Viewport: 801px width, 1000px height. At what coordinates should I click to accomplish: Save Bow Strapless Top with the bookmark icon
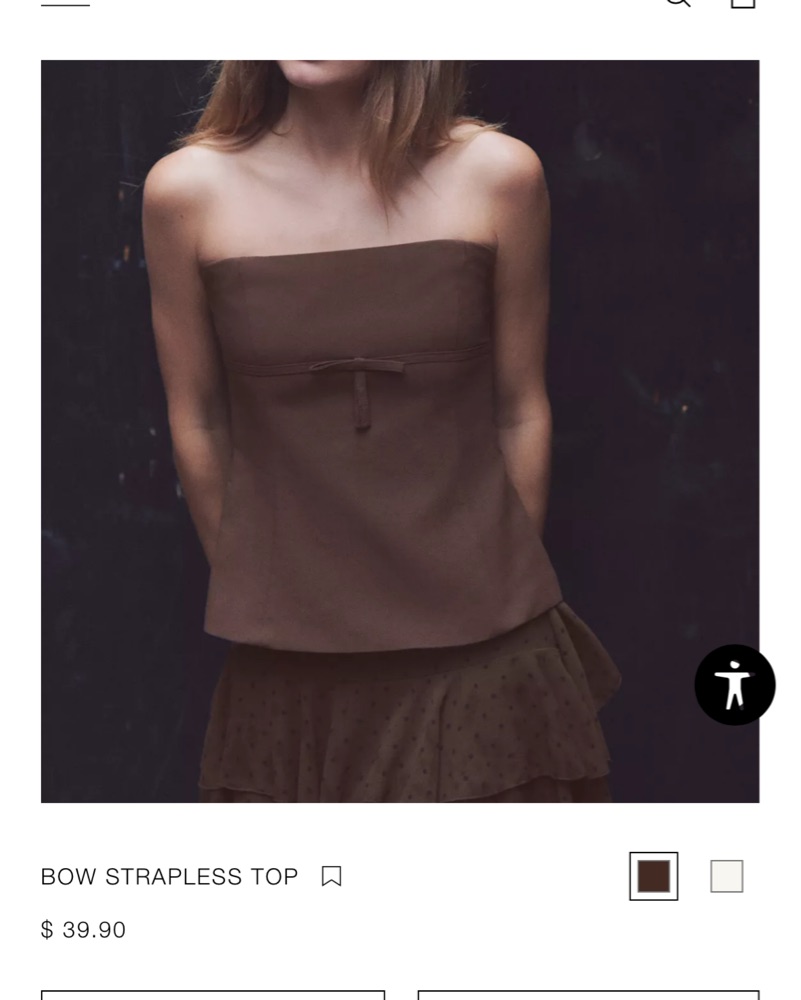pos(331,876)
